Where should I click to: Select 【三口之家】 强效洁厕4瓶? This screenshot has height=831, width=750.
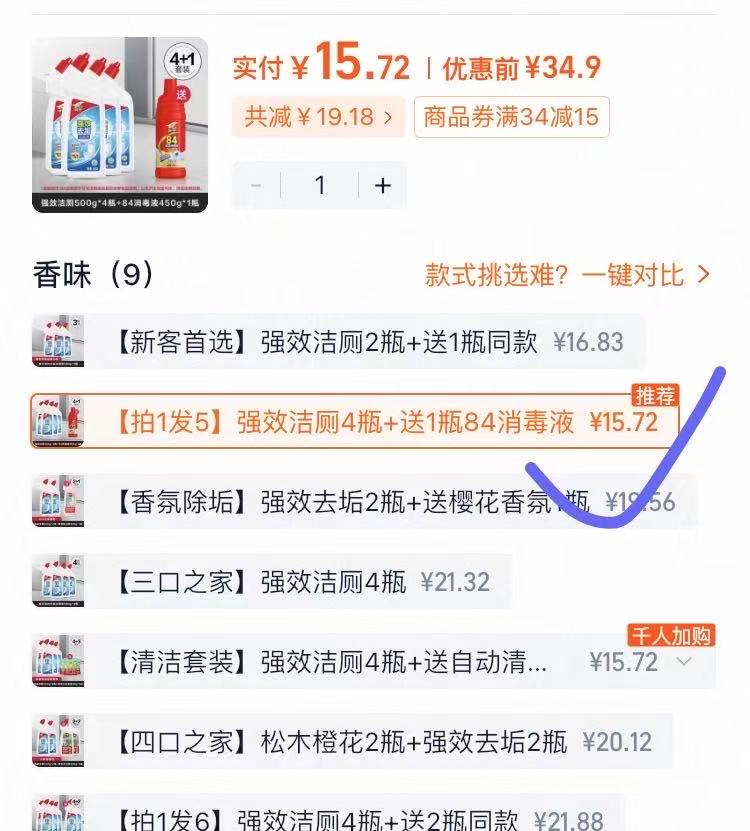(272, 582)
